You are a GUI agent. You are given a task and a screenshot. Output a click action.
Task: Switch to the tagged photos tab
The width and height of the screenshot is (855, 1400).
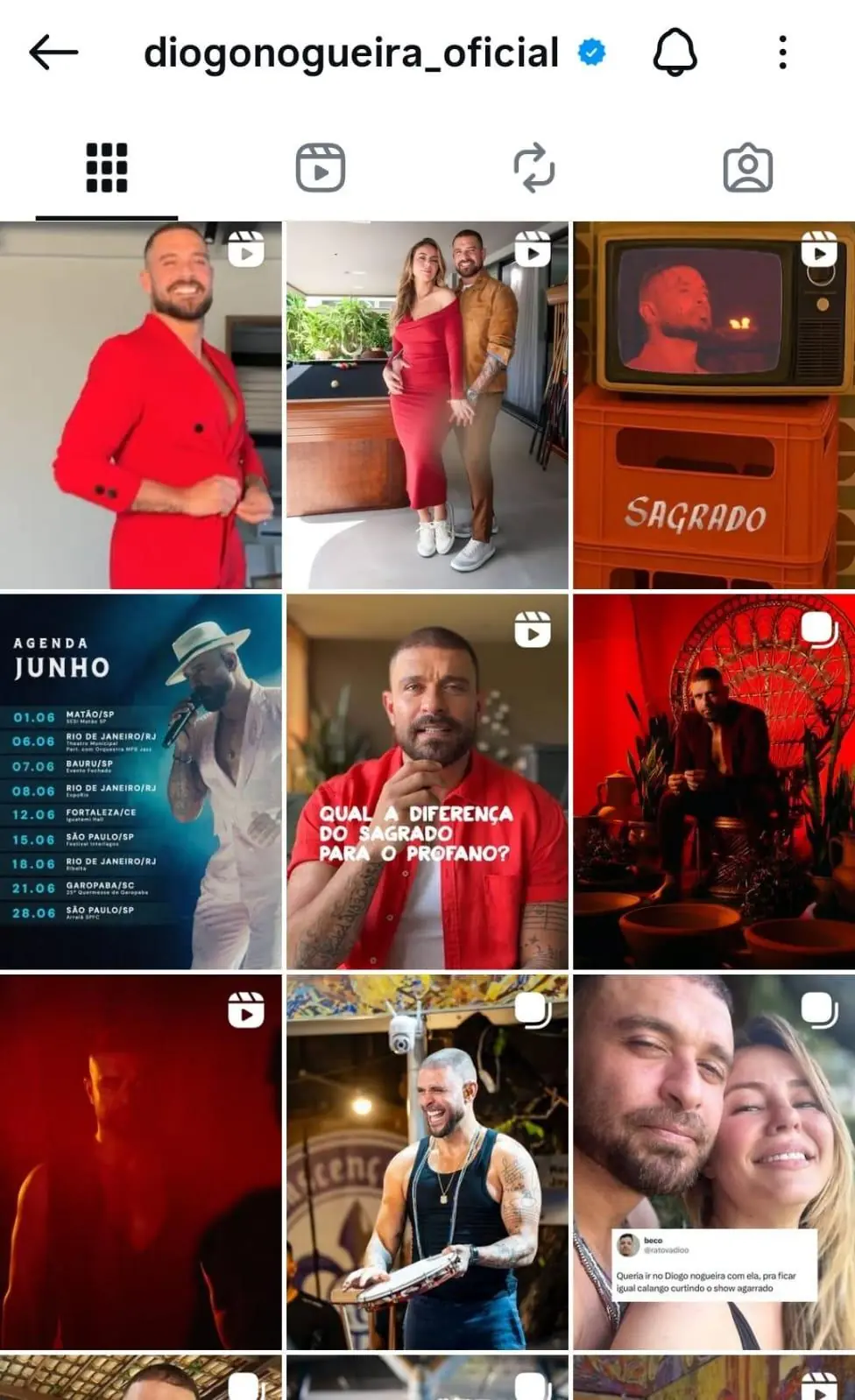[747, 167]
